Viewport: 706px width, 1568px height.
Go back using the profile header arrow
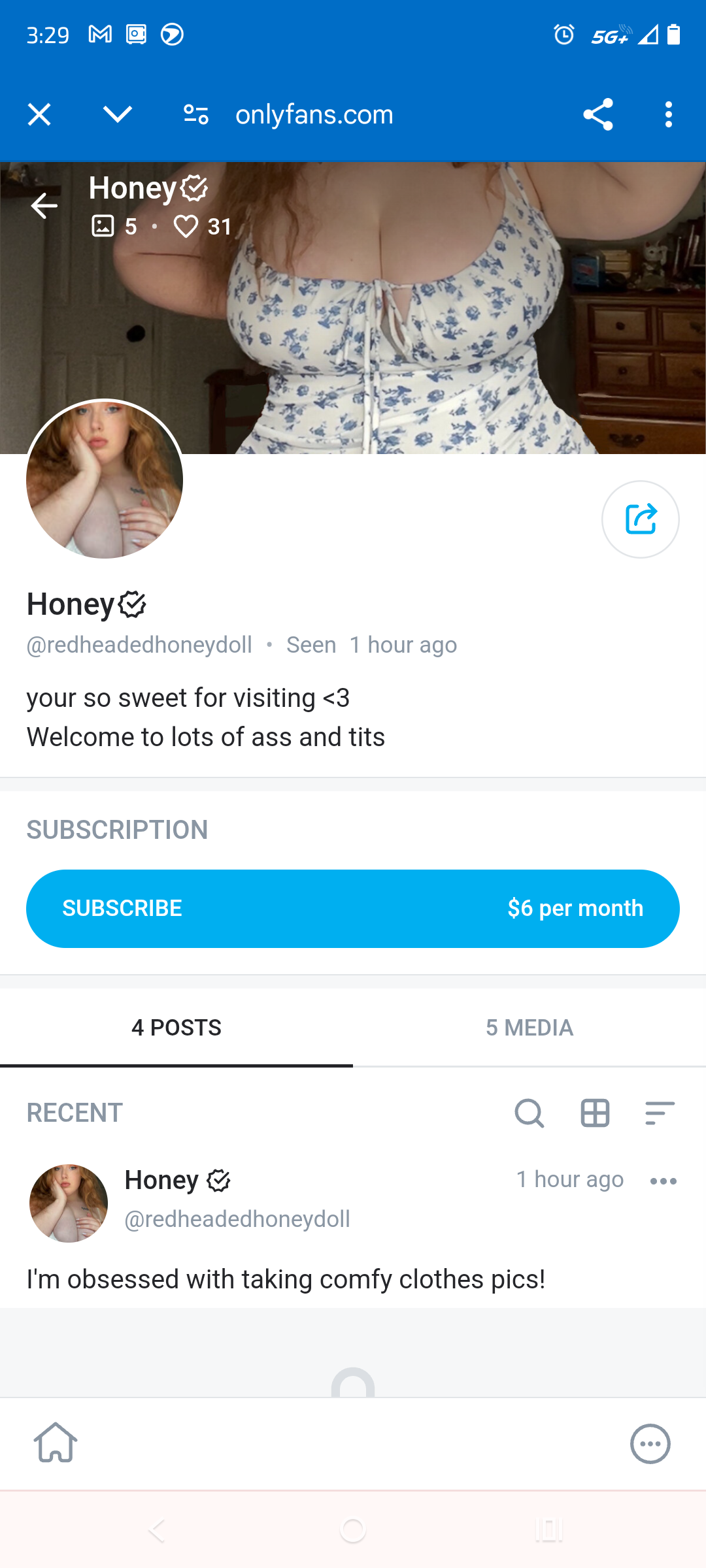pyautogui.click(x=44, y=206)
